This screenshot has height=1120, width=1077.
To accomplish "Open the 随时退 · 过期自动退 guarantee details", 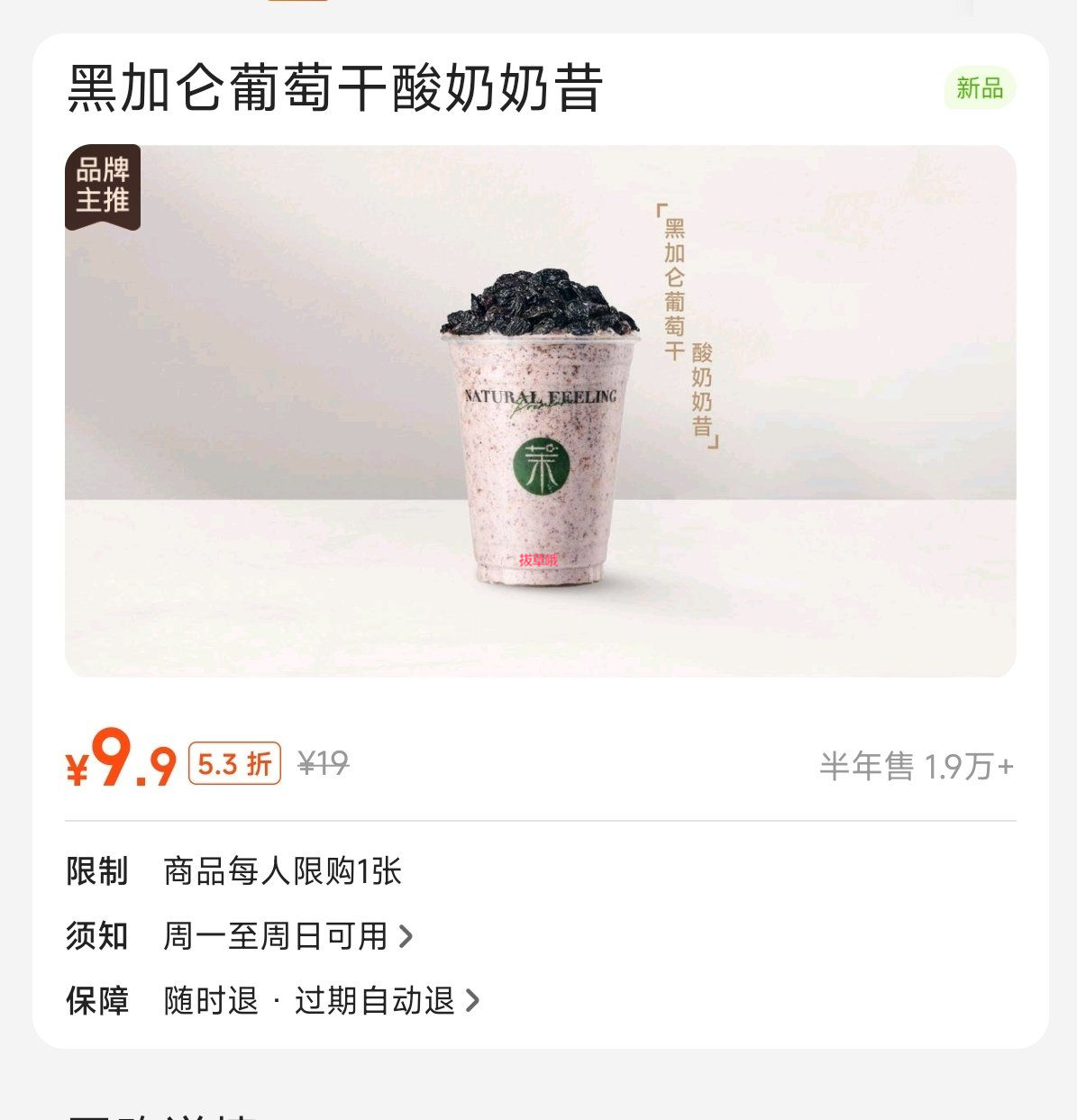I will 321,1000.
